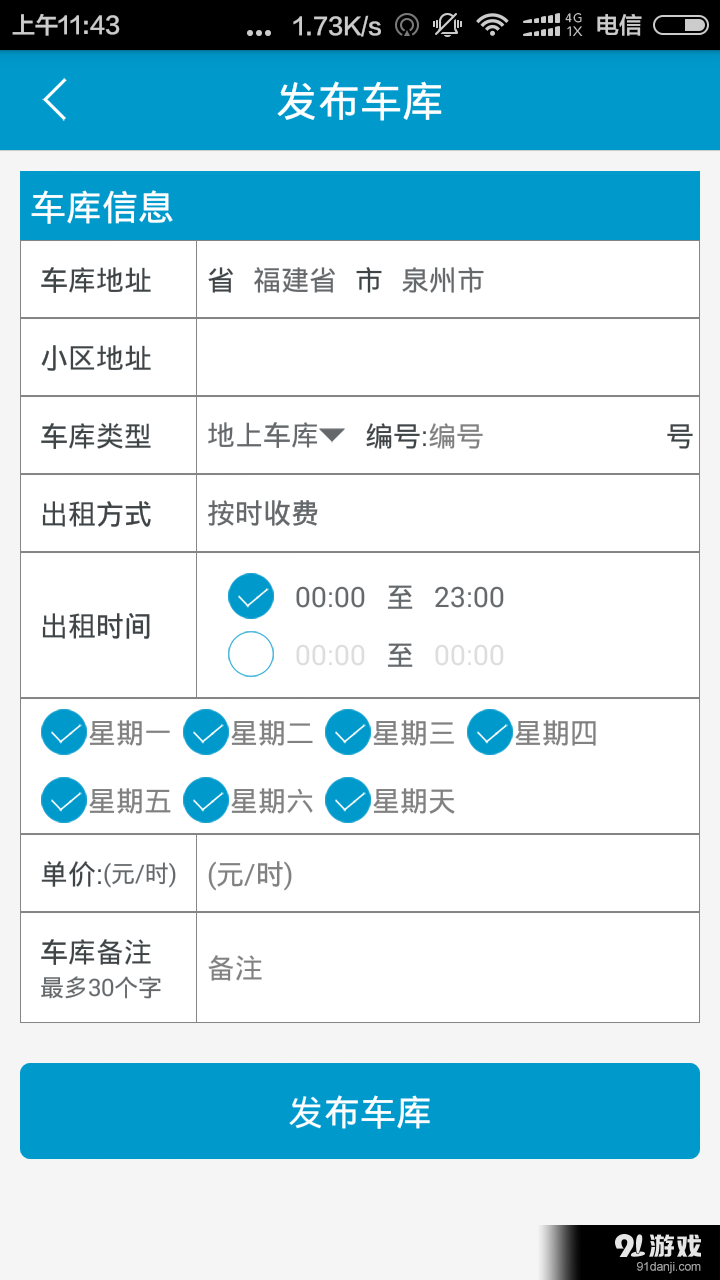Tap the signal strength bars icon

coord(540,24)
